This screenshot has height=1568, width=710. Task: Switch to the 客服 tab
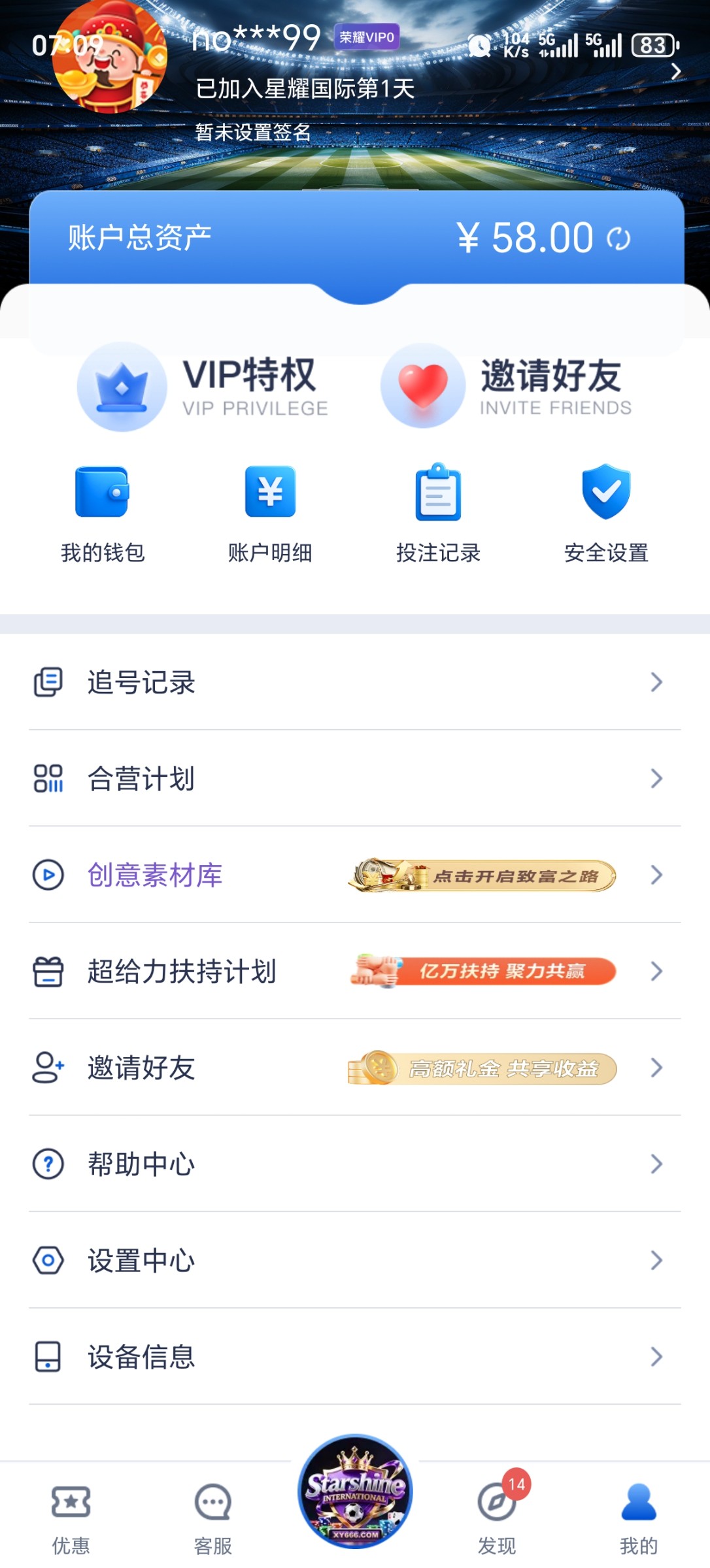[x=213, y=1517]
